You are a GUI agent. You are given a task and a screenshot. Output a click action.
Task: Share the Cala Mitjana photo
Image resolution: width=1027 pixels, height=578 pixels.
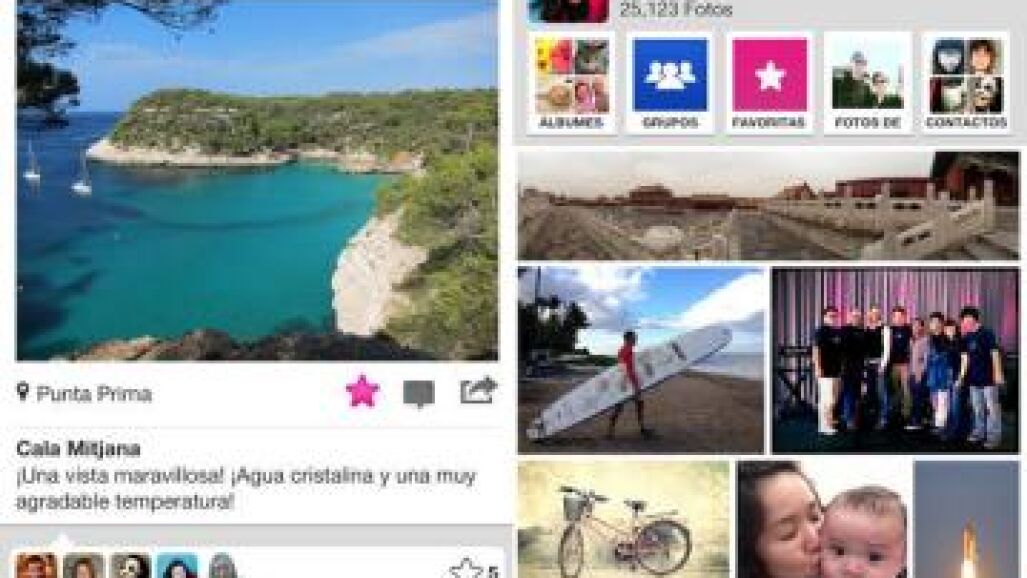(478, 391)
